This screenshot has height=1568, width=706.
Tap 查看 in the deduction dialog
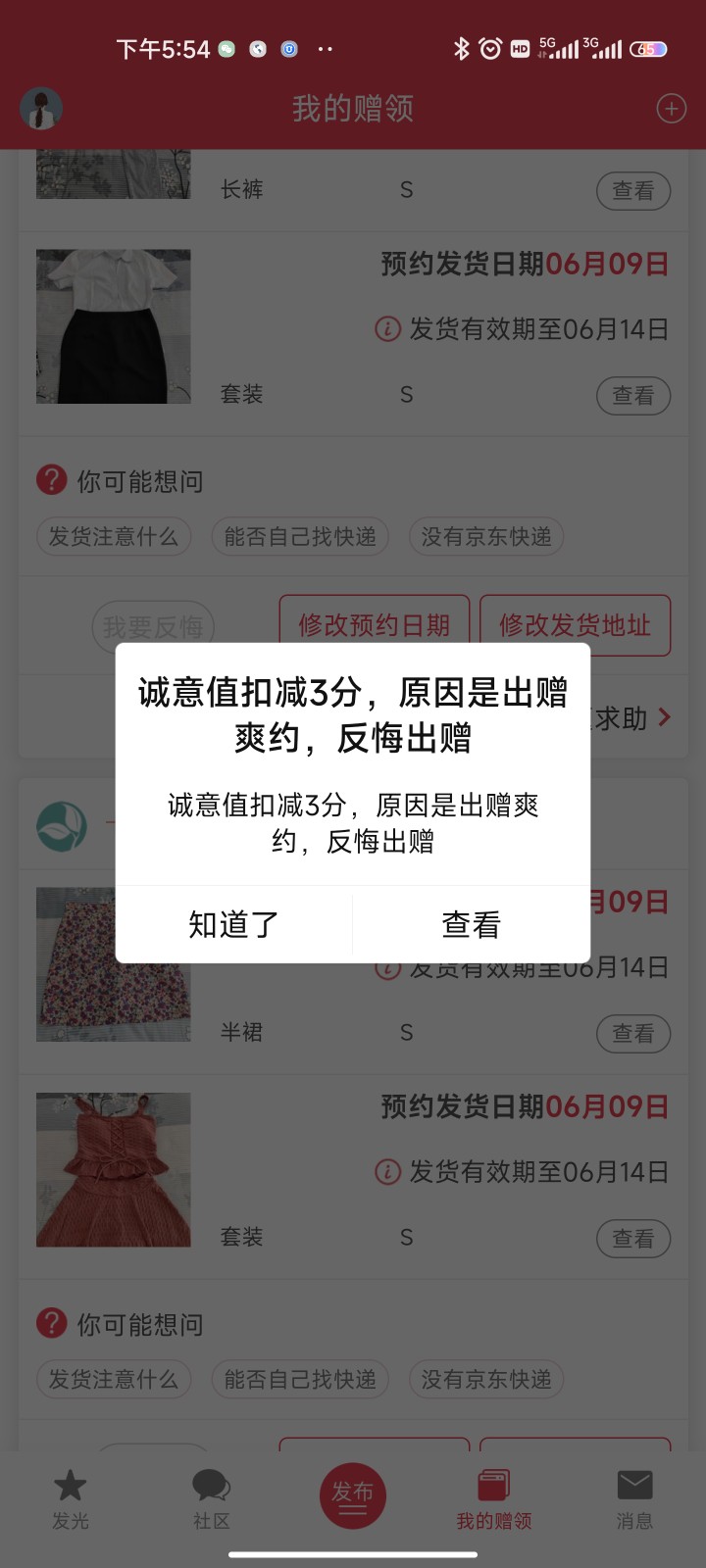[471, 924]
